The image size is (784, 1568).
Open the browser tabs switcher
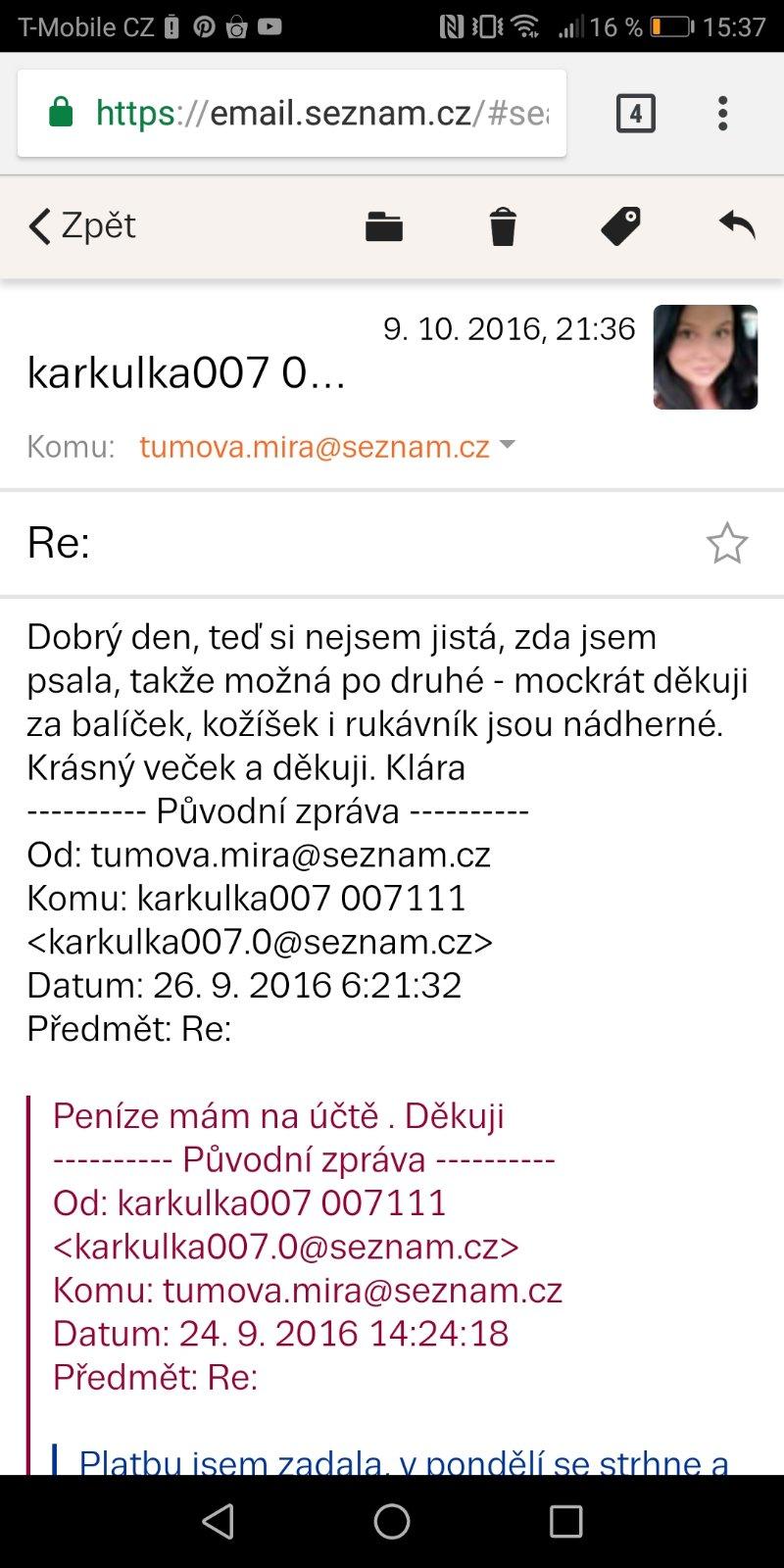click(635, 114)
